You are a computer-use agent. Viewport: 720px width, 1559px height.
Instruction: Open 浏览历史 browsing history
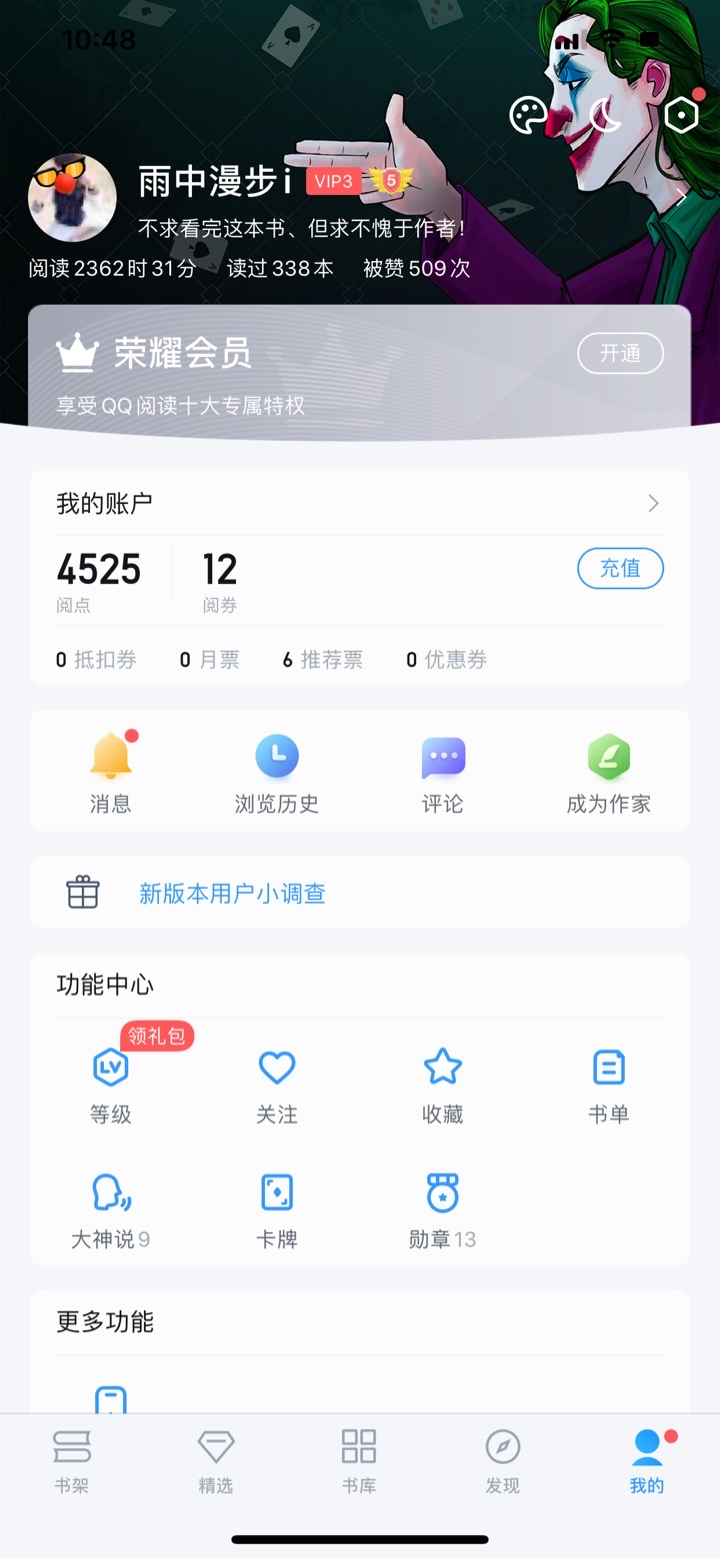point(277,770)
